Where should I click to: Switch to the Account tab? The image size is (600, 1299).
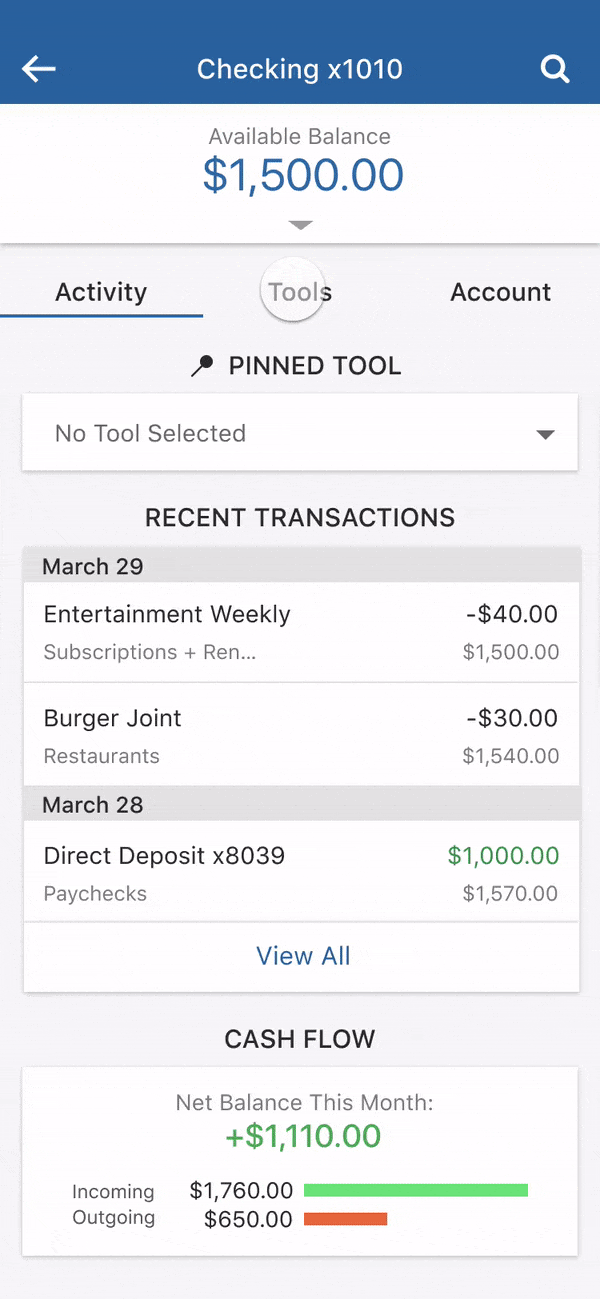(x=500, y=292)
